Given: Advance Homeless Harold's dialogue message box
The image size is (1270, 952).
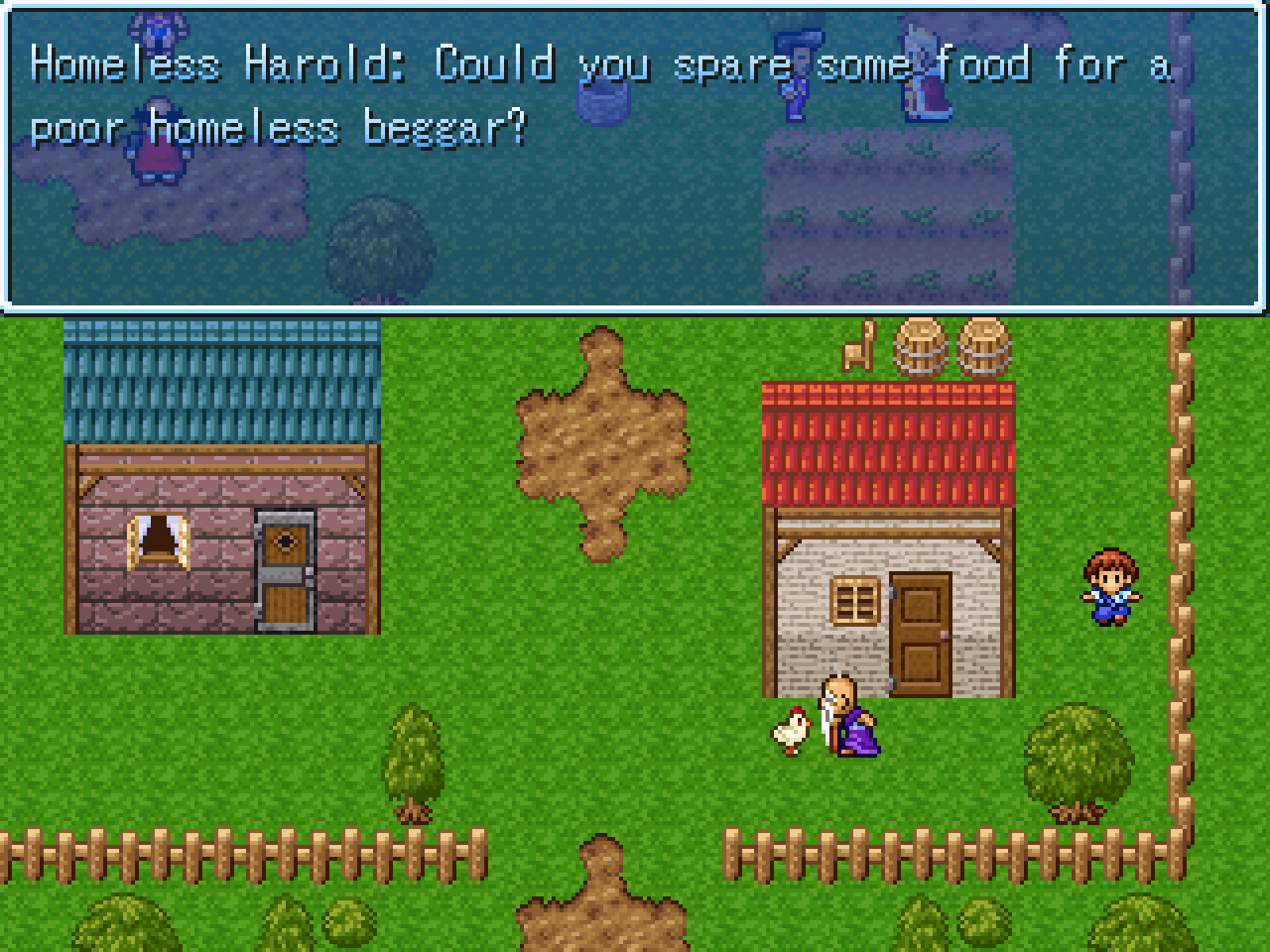Looking at the screenshot, I should pos(635,159).
